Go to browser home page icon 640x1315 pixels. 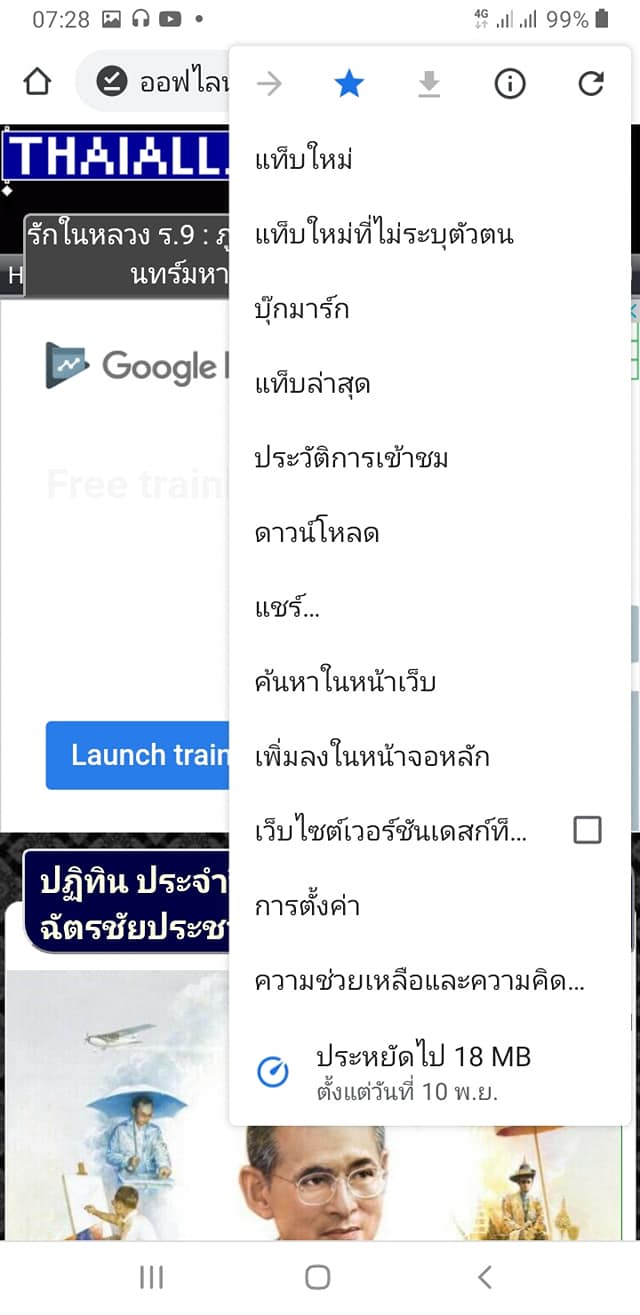pos(37,82)
